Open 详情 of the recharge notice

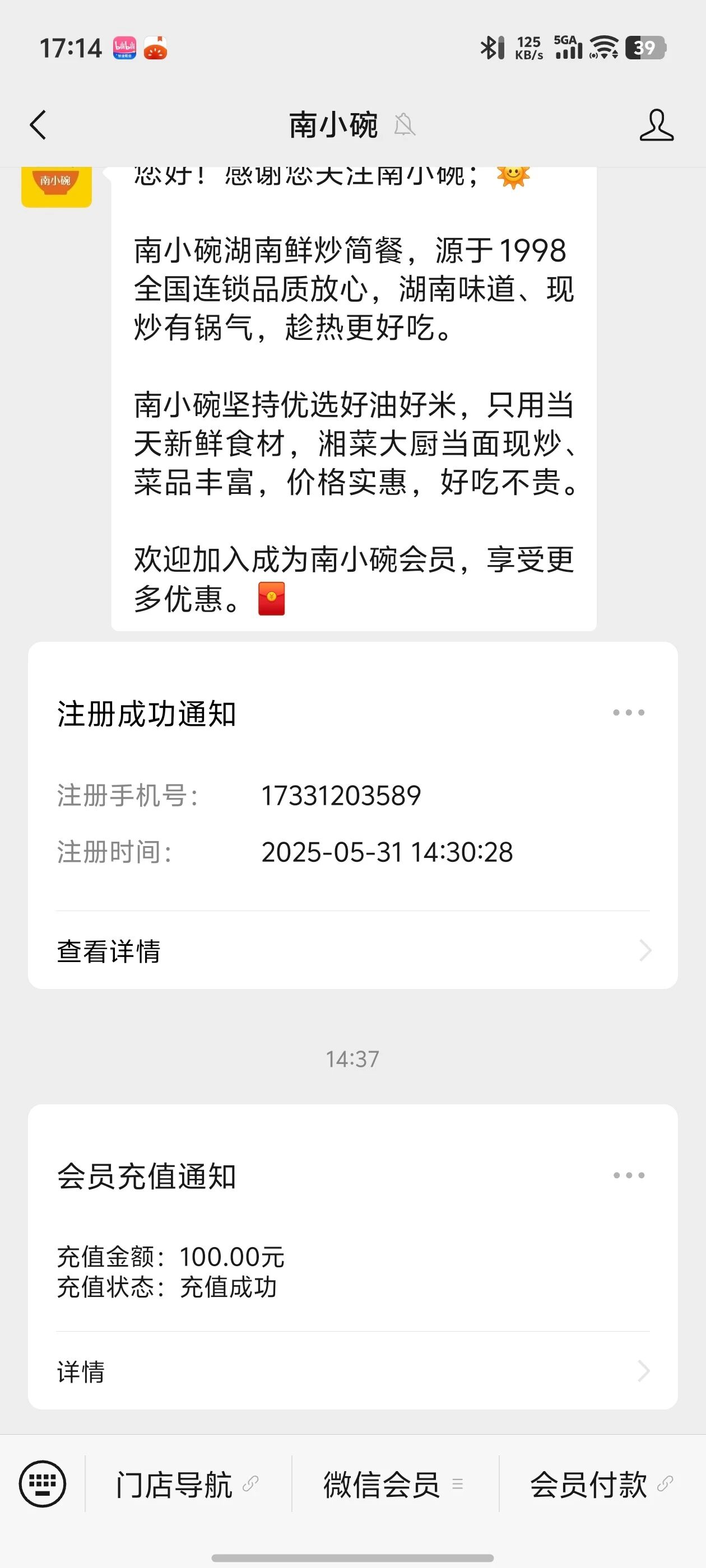pos(352,1371)
